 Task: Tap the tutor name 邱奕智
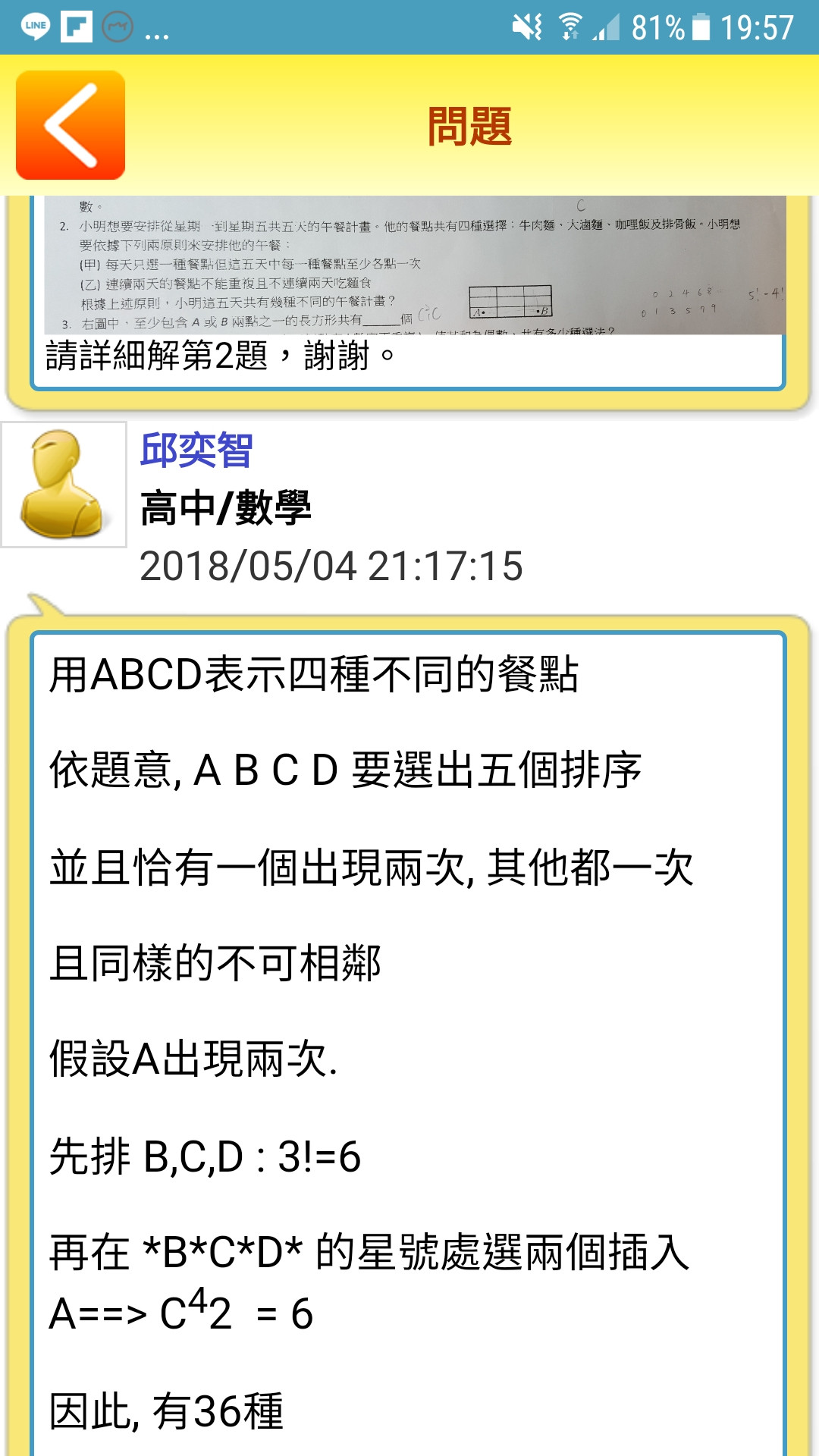196,450
